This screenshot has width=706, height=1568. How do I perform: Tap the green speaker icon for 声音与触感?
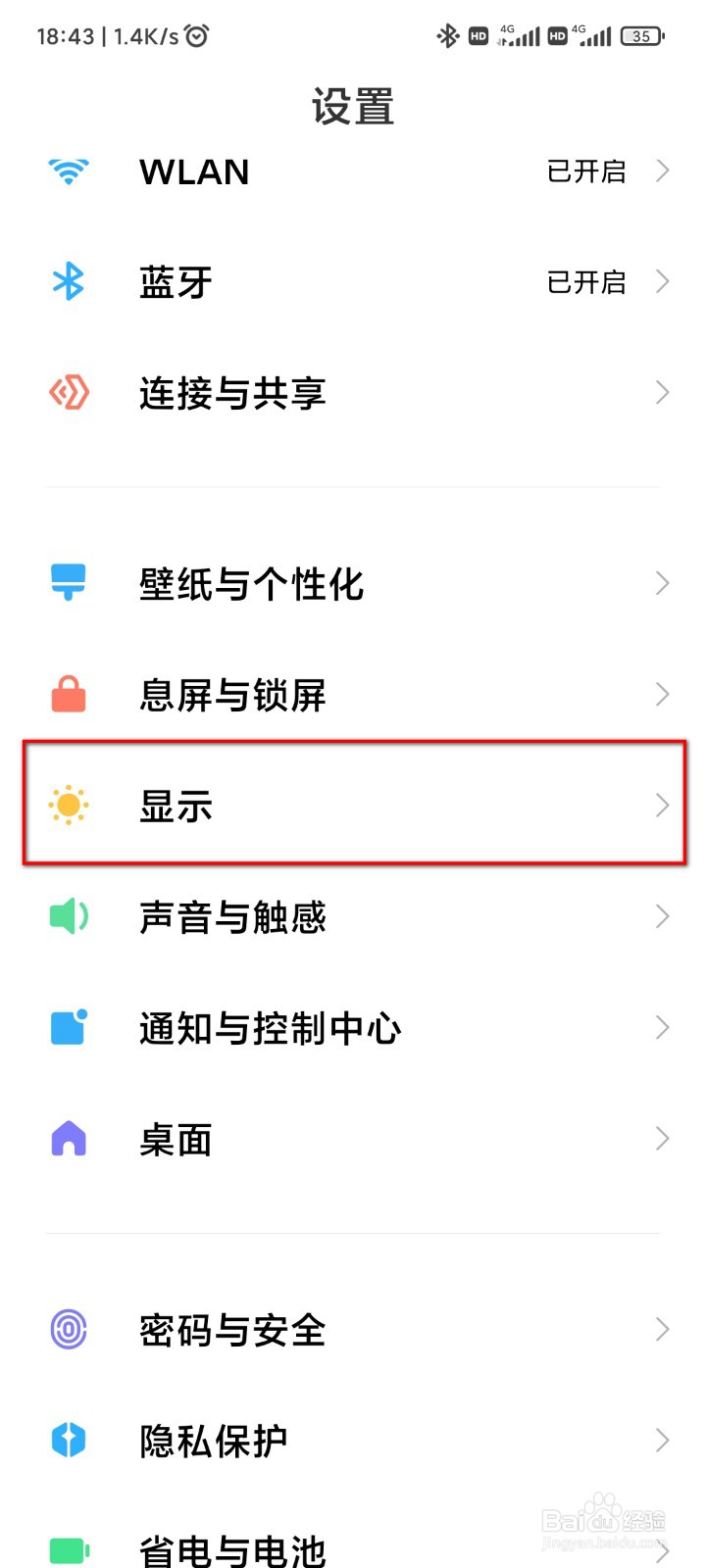pyautogui.click(x=68, y=916)
